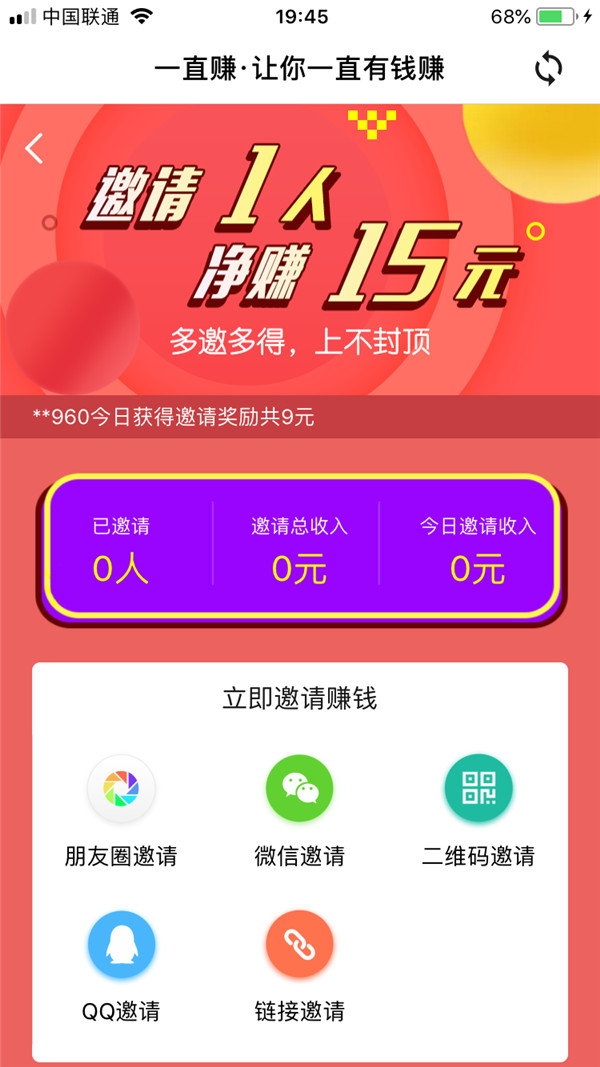The width and height of the screenshot is (600, 1067).
Task: Invite via 朋友圈邀请 (Moments)
Action: point(121,788)
